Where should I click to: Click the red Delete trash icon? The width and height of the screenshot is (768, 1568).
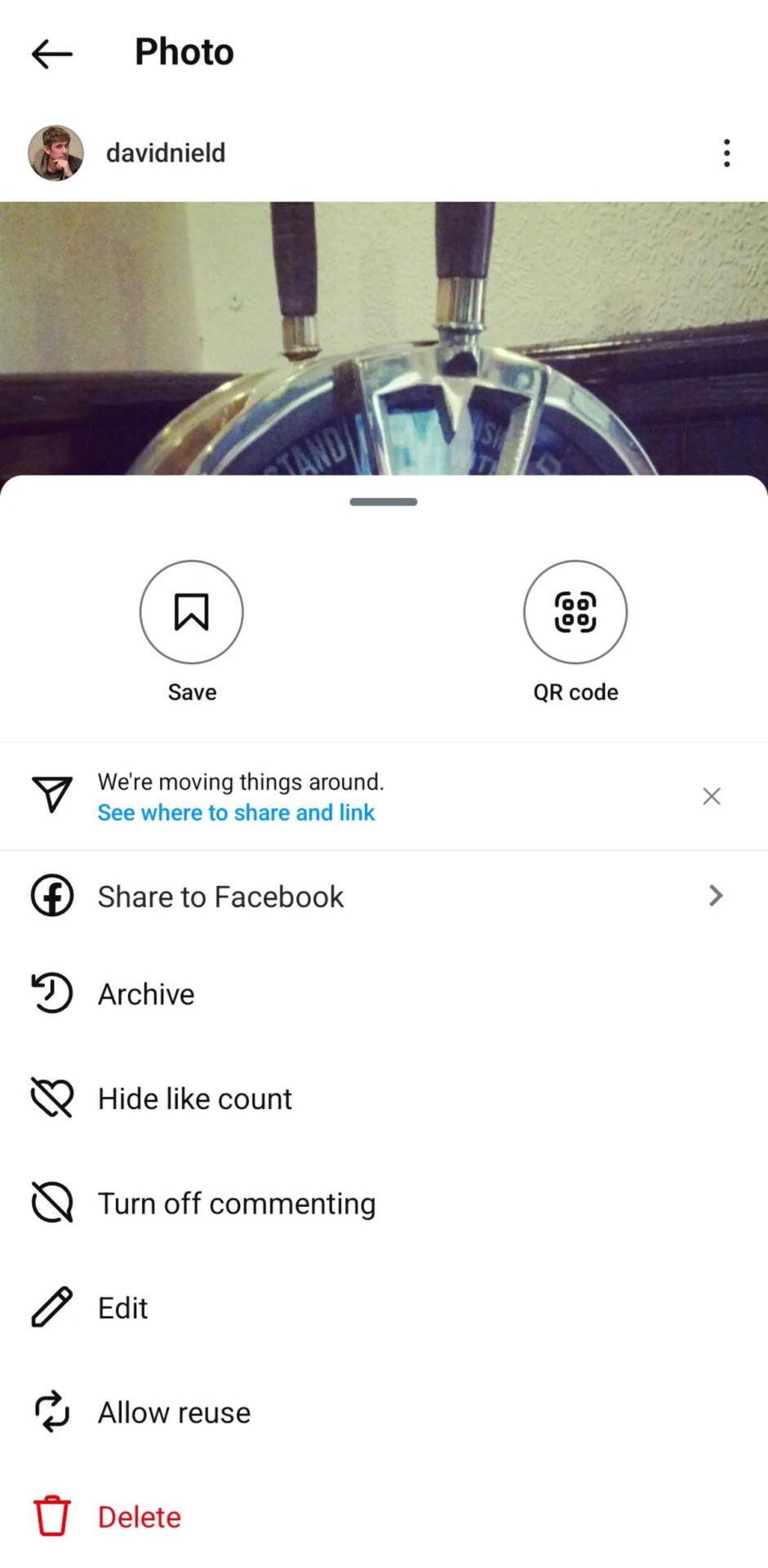[x=51, y=1516]
